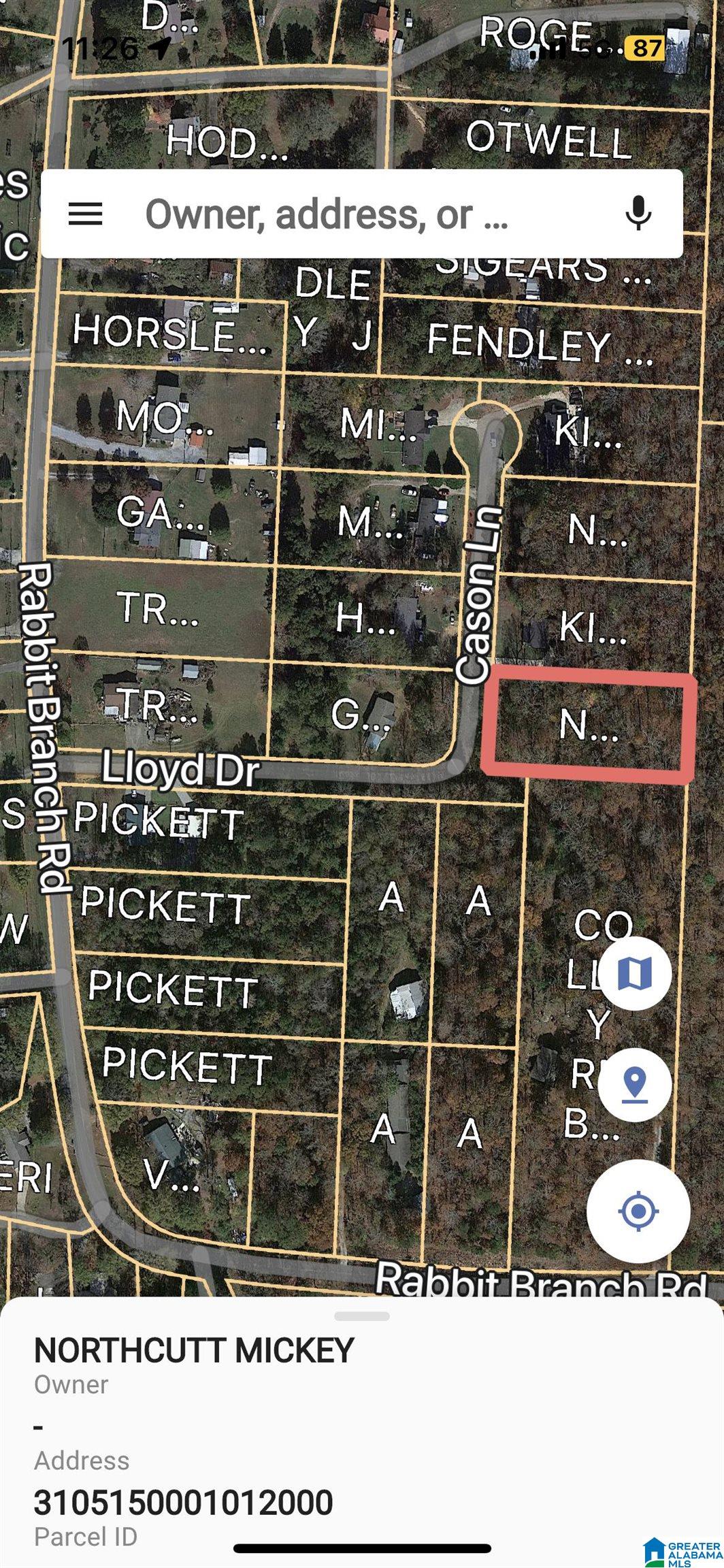
Task: Start voice search with the microphone
Action: [x=638, y=214]
